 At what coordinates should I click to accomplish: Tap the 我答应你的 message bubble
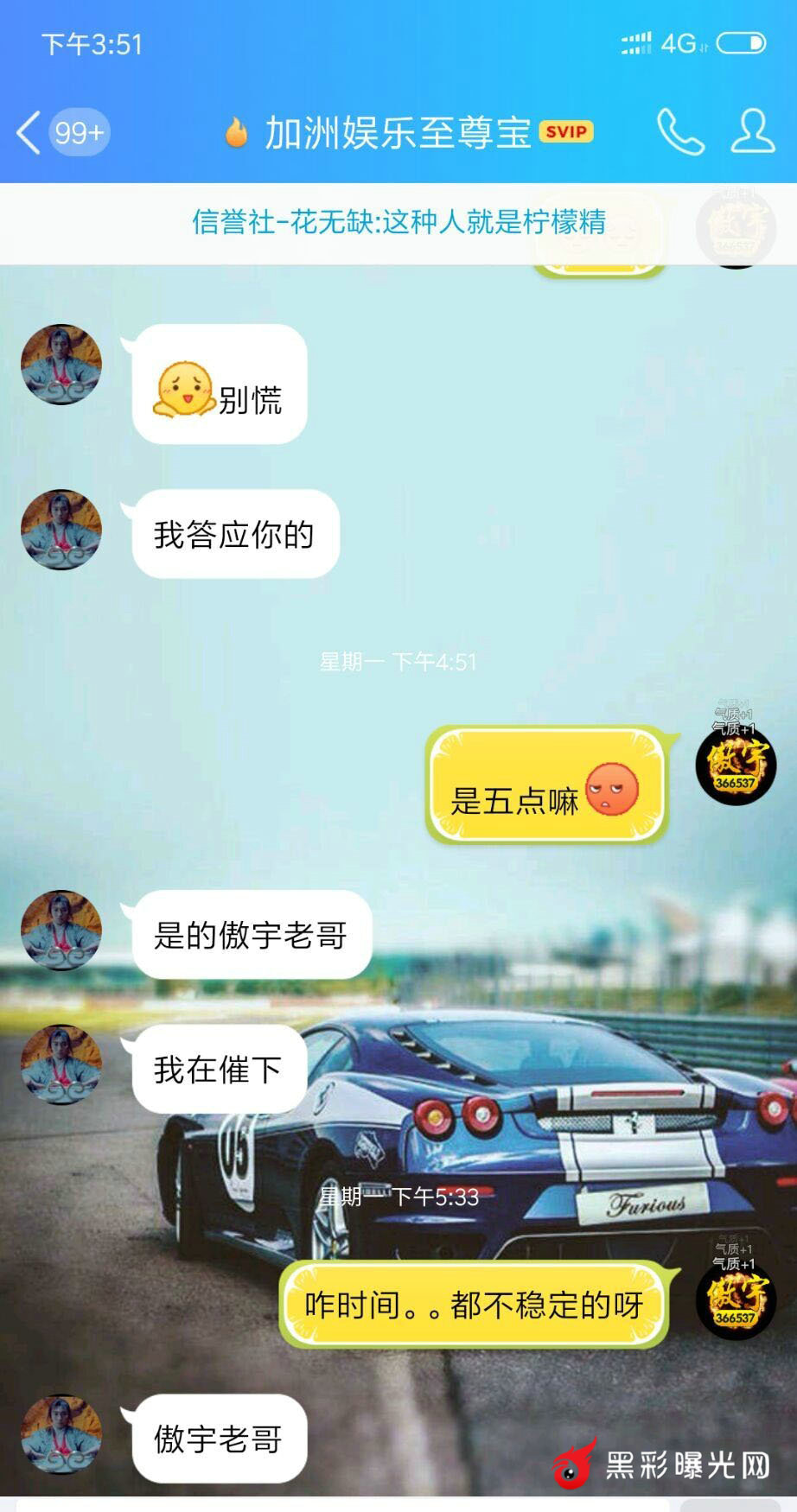tap(235, 535)
